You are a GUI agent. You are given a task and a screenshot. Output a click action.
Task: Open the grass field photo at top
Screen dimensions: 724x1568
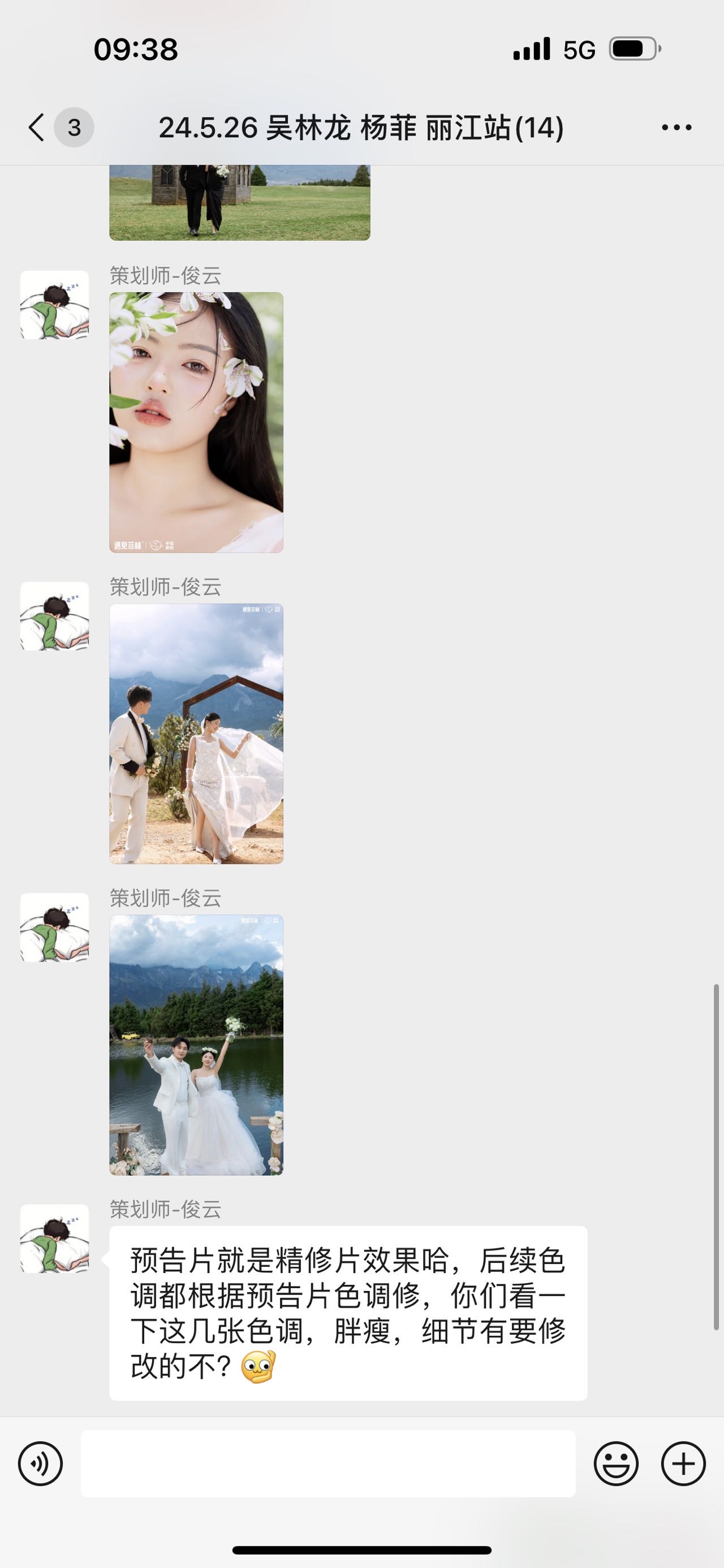pyautogui.click(x=239, y=203)
